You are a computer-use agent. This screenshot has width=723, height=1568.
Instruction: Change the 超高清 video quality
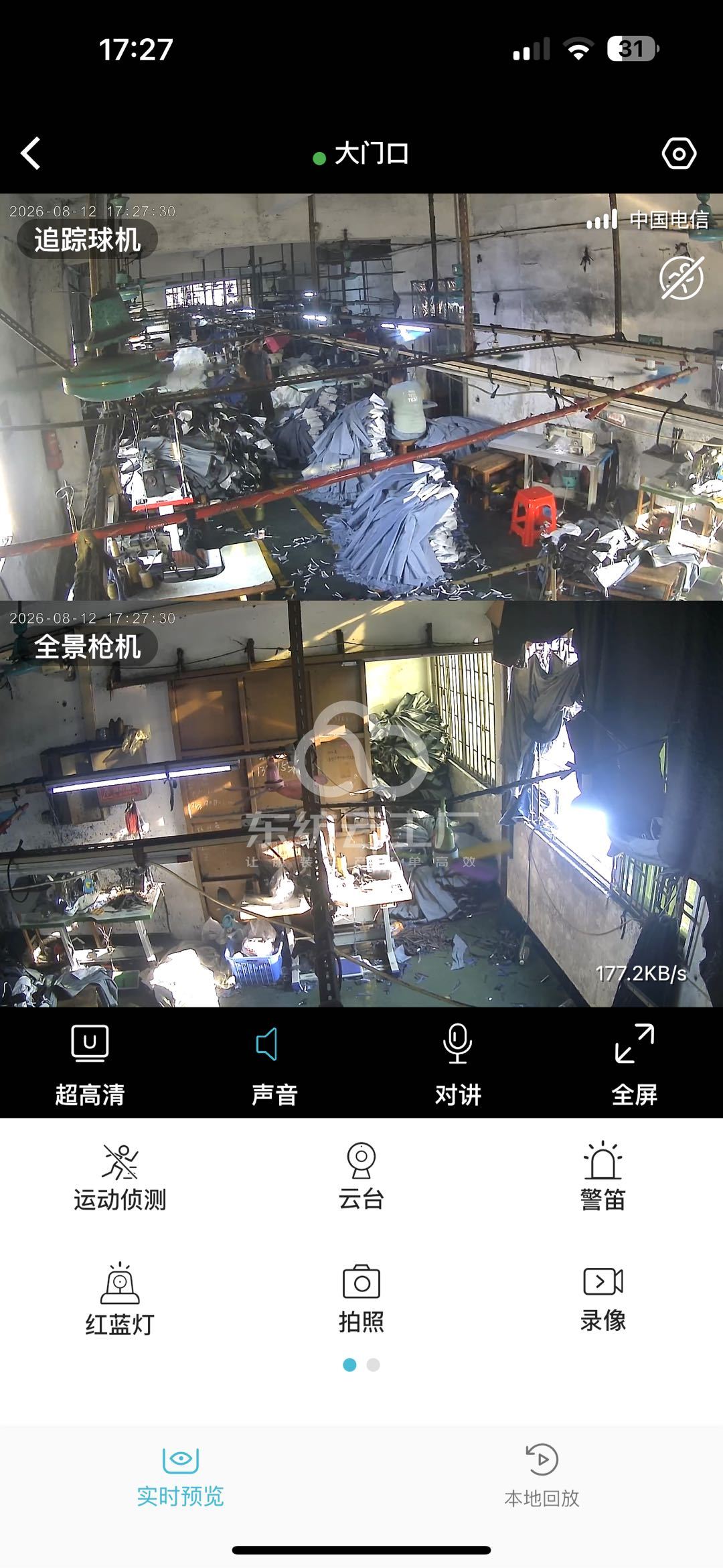90,1064
